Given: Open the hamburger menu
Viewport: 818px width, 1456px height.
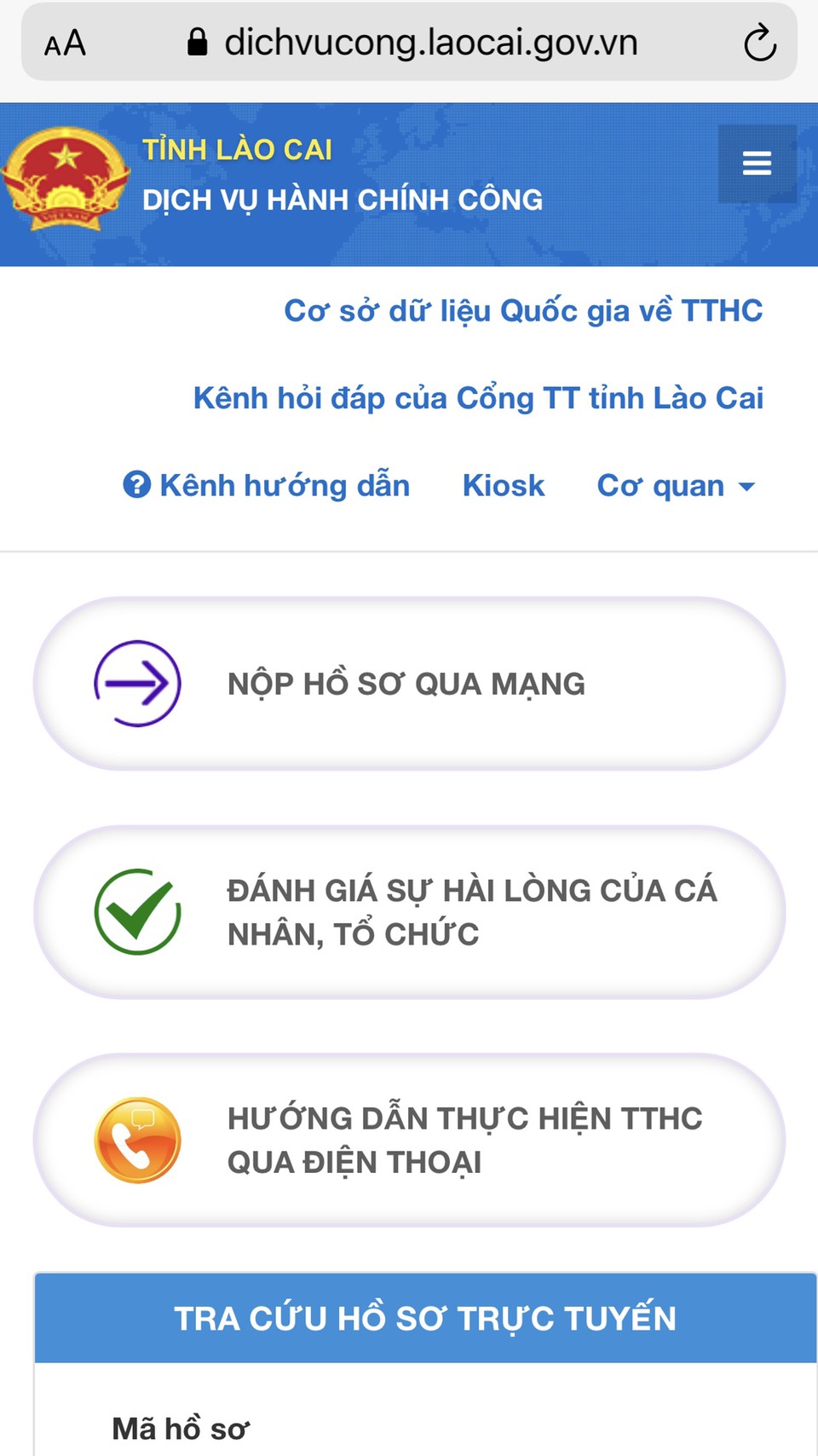Looking at the screenshot, I should point(757,164).
